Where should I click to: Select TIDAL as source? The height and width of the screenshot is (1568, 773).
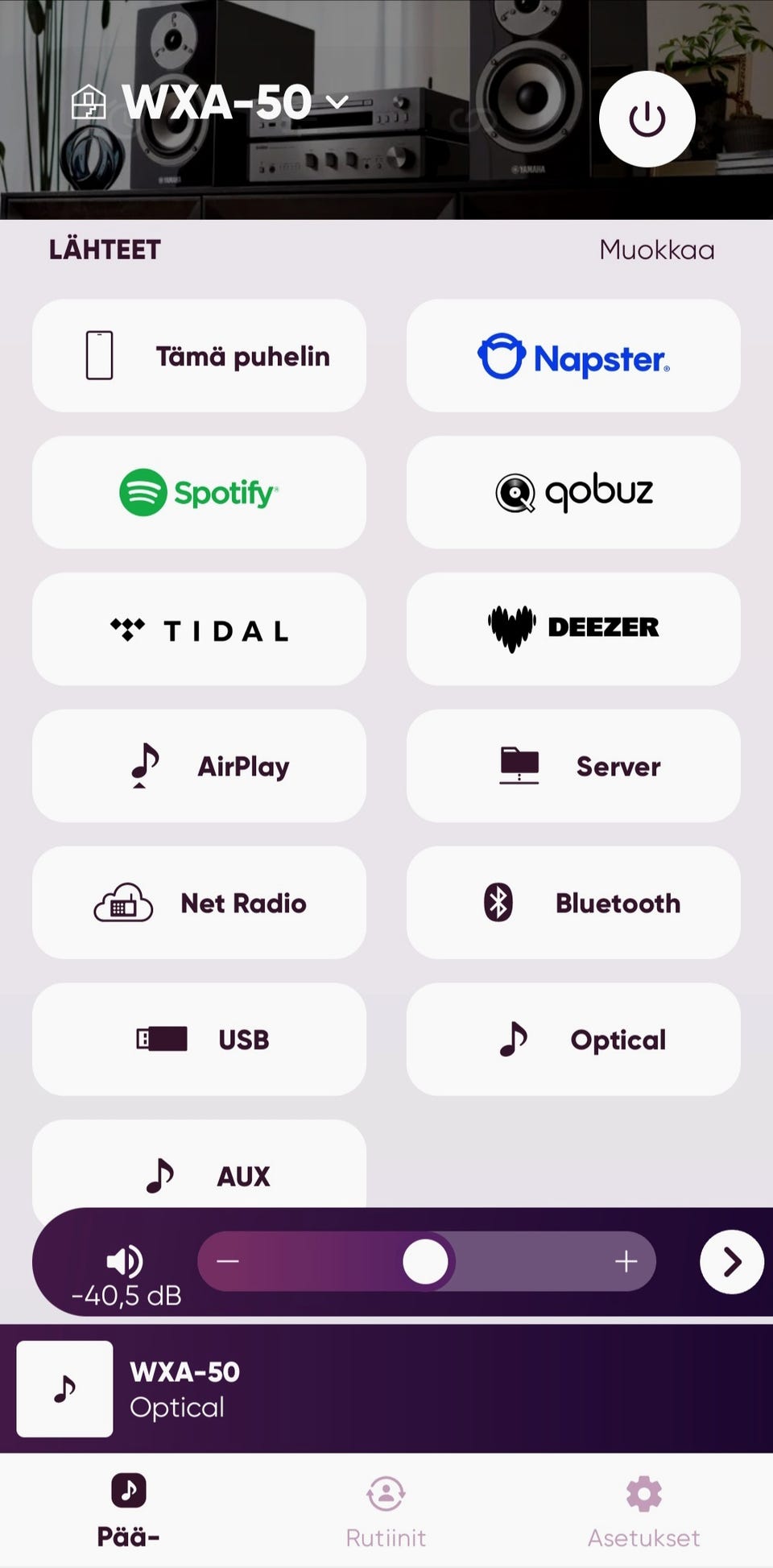[199, 629]
